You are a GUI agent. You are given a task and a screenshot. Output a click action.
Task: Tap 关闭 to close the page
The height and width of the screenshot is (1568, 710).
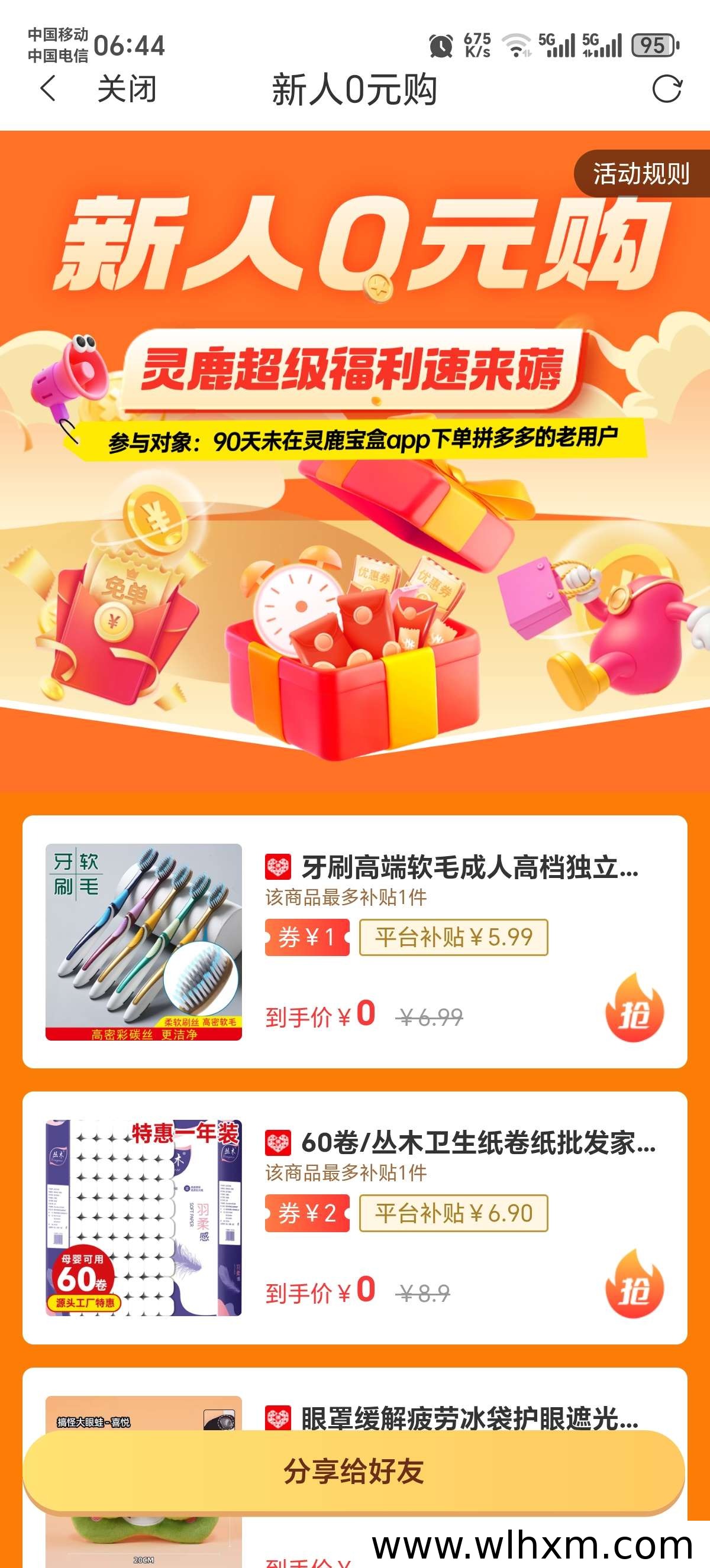pyautogui.click(x=127, y=89)
